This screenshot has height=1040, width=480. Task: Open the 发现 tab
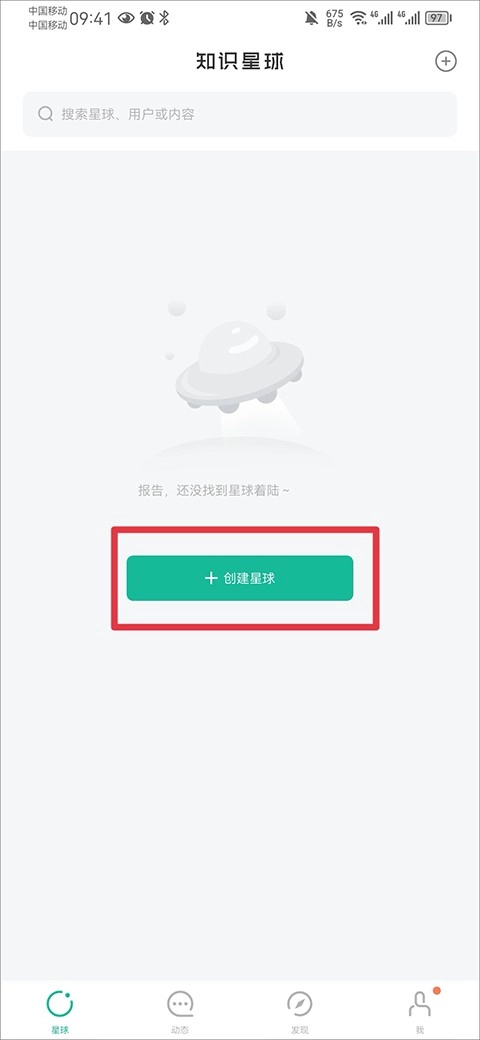click(x=300, y=1011)
